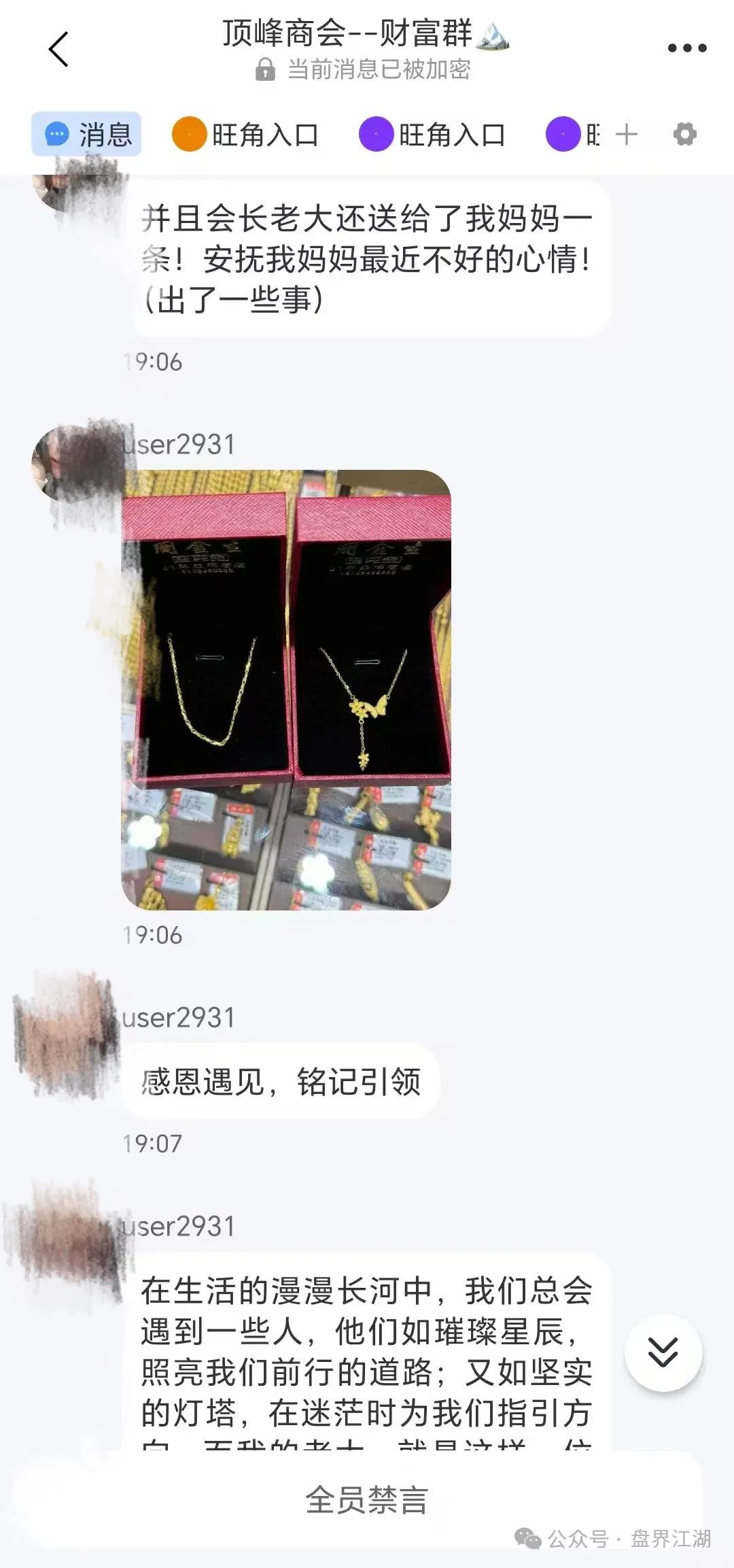Switch to the 消息 tab

87,135
